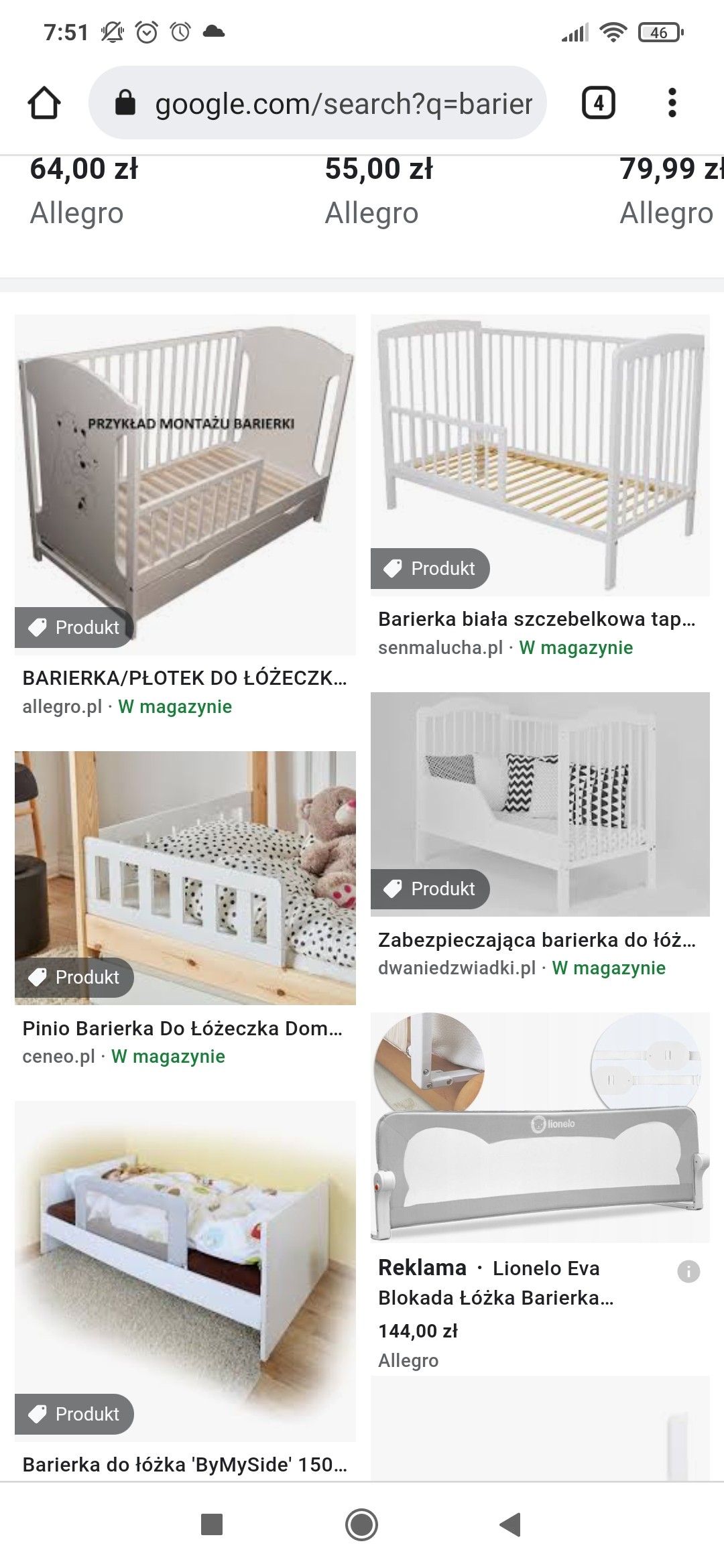Screen dimensions: 724x1568
Task: Open the browser overflow menu
Action: (672, 104)
